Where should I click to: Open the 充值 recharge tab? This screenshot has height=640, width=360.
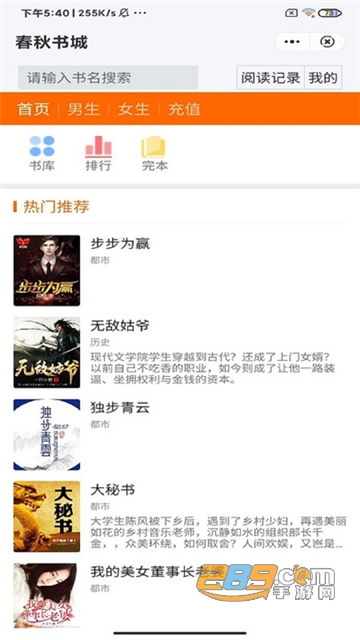click(184, 109)
